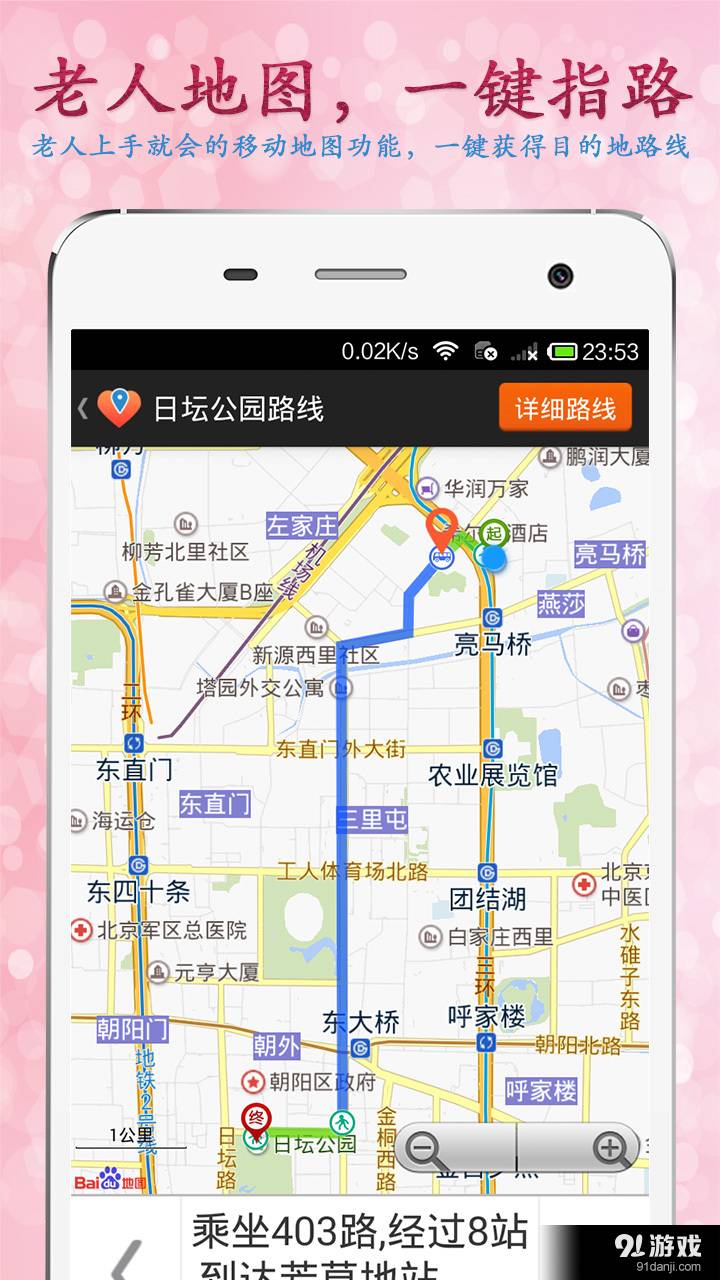Tap the walking person icon at 日坛公园
This screenshot has height=1280, width=720.
pos(344,1122)
